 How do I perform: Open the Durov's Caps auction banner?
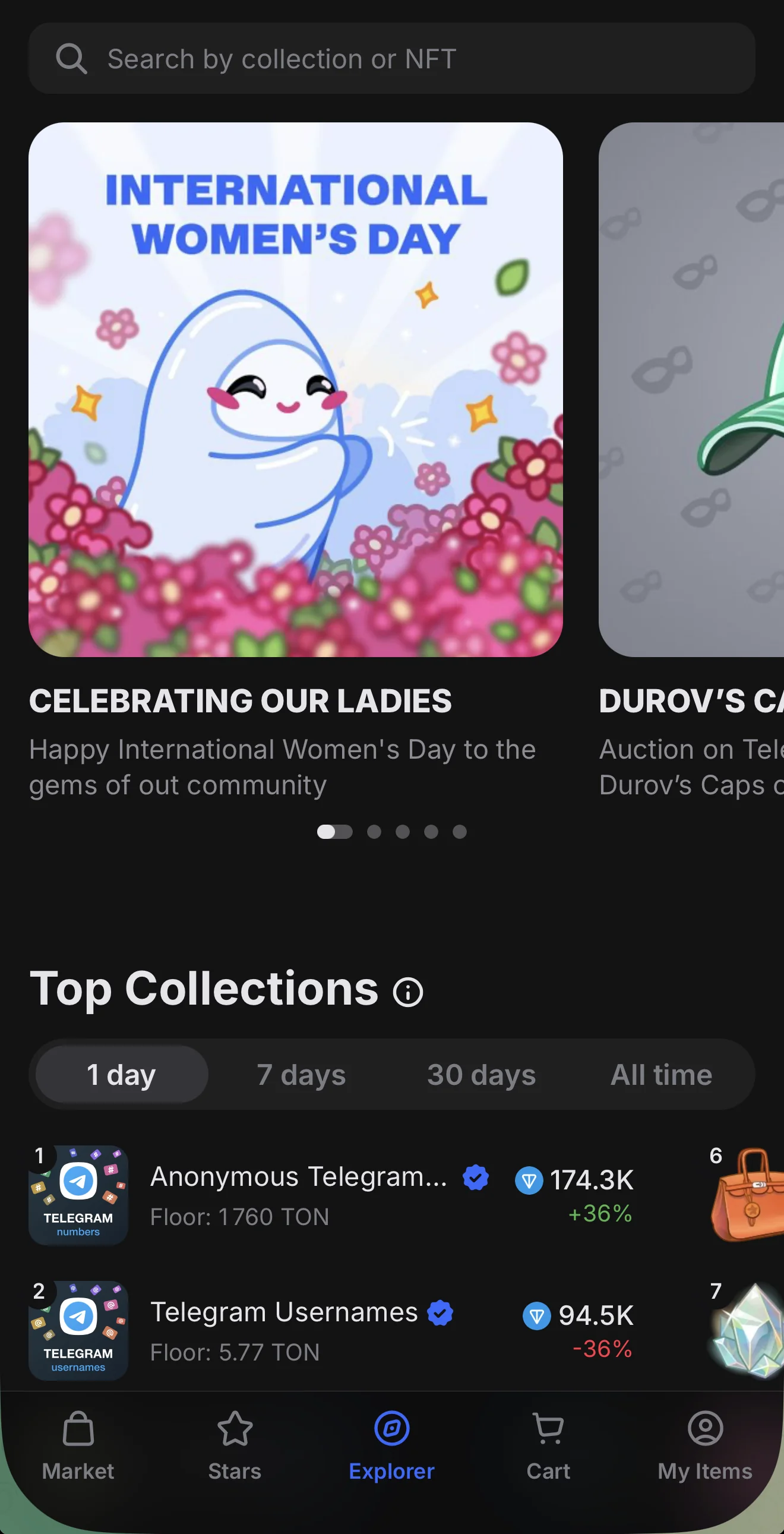691,390
